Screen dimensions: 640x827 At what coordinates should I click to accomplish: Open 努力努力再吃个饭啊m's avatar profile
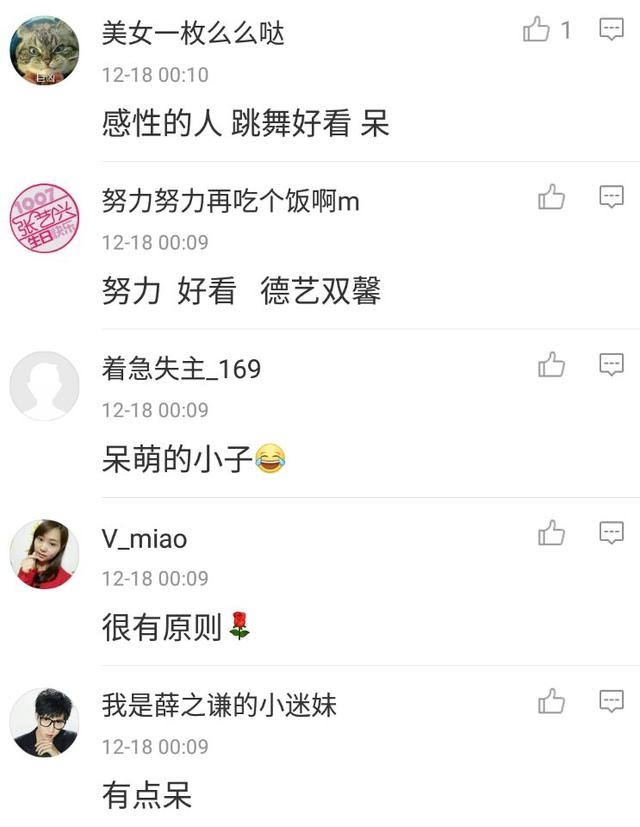(x=44, y=218)
